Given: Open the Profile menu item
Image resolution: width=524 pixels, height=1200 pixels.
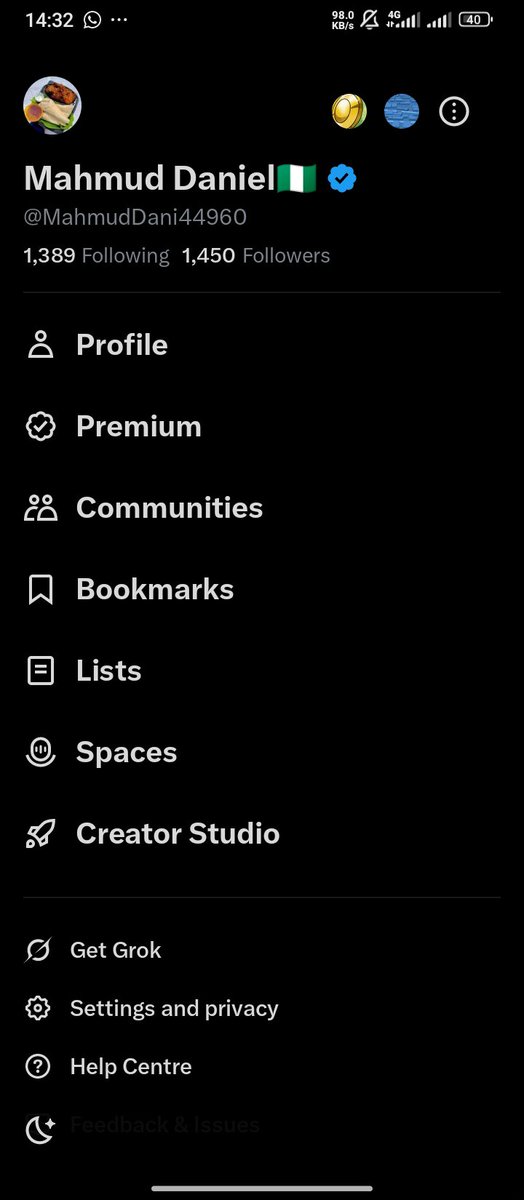Looking at the screenshot, I should (262, 345).
